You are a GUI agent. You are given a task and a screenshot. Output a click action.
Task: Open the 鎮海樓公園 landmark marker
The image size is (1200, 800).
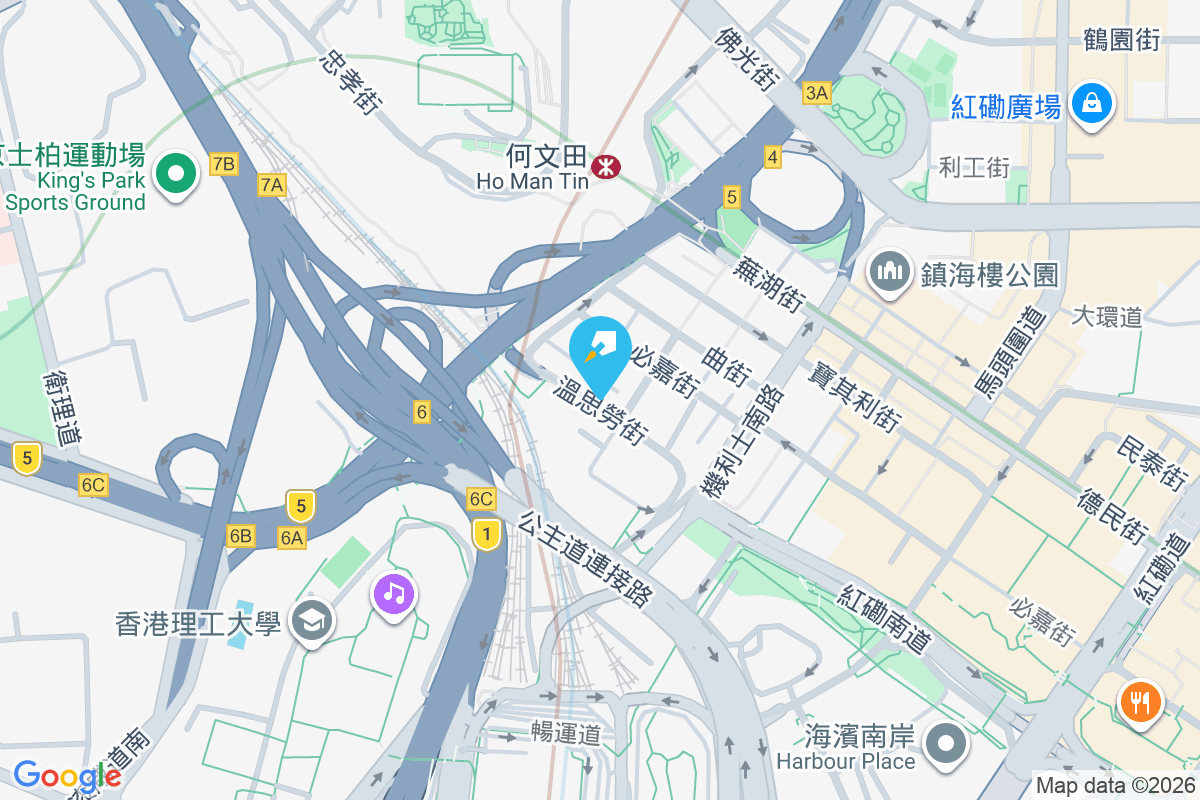tap(890, 272)
